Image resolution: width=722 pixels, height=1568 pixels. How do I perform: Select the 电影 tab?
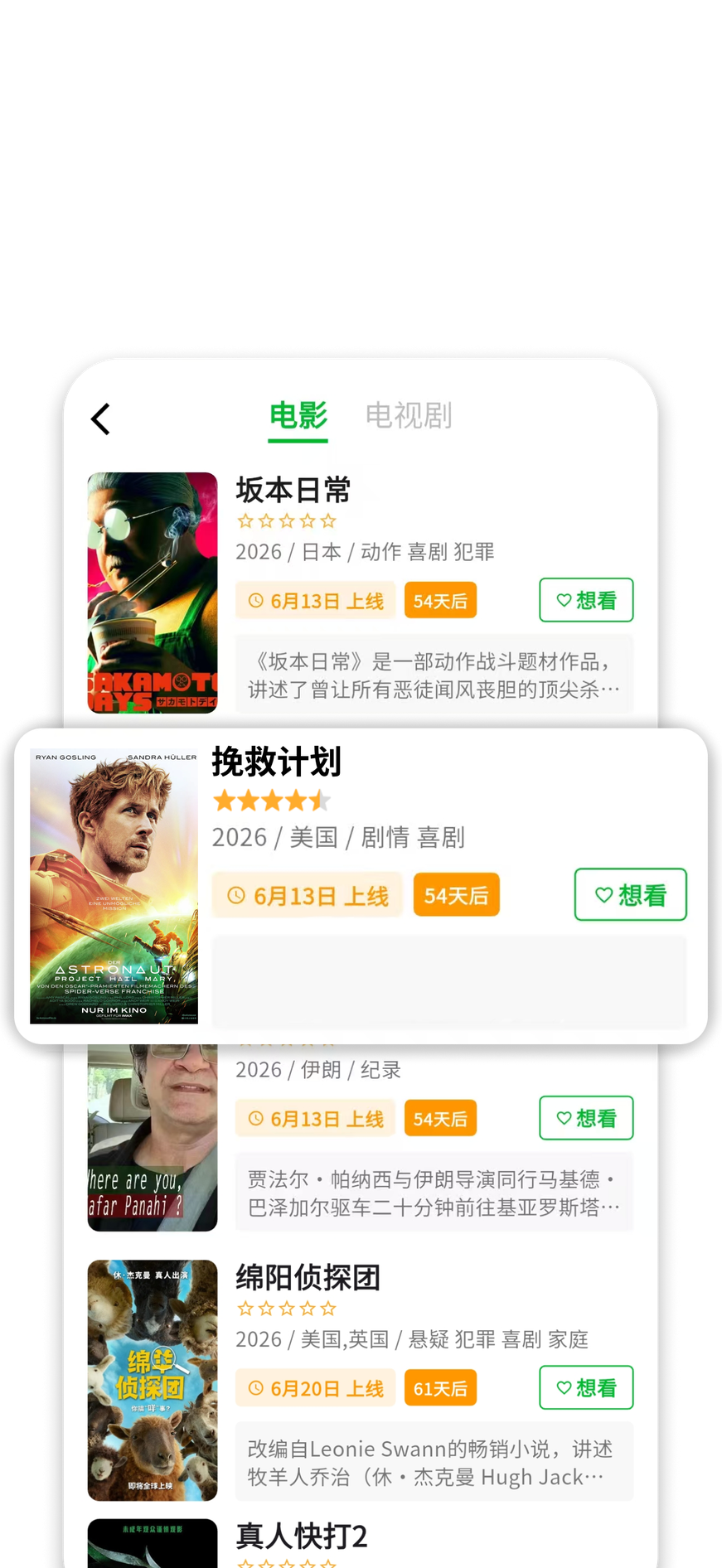click(297, 417)
